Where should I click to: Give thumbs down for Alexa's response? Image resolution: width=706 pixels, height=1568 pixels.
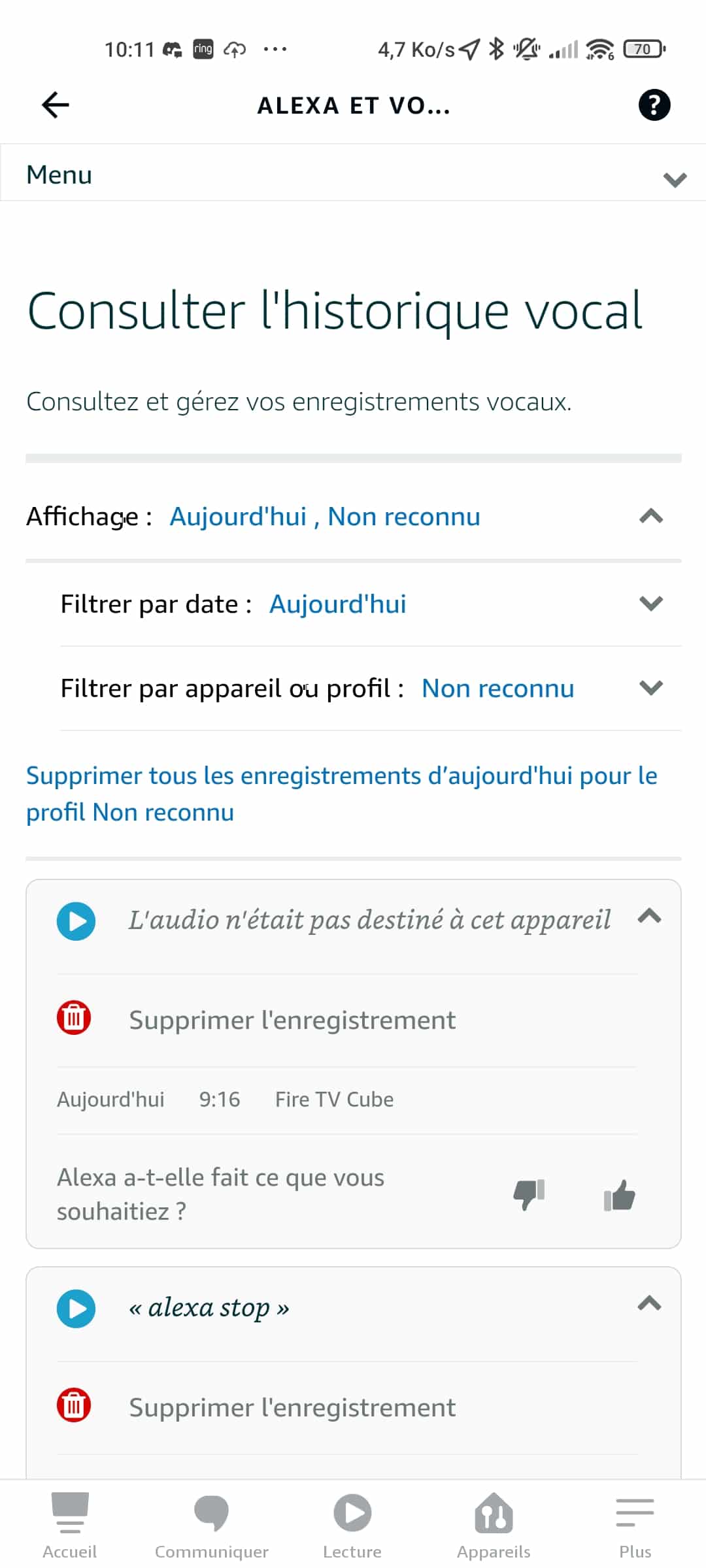(529, 1194)
